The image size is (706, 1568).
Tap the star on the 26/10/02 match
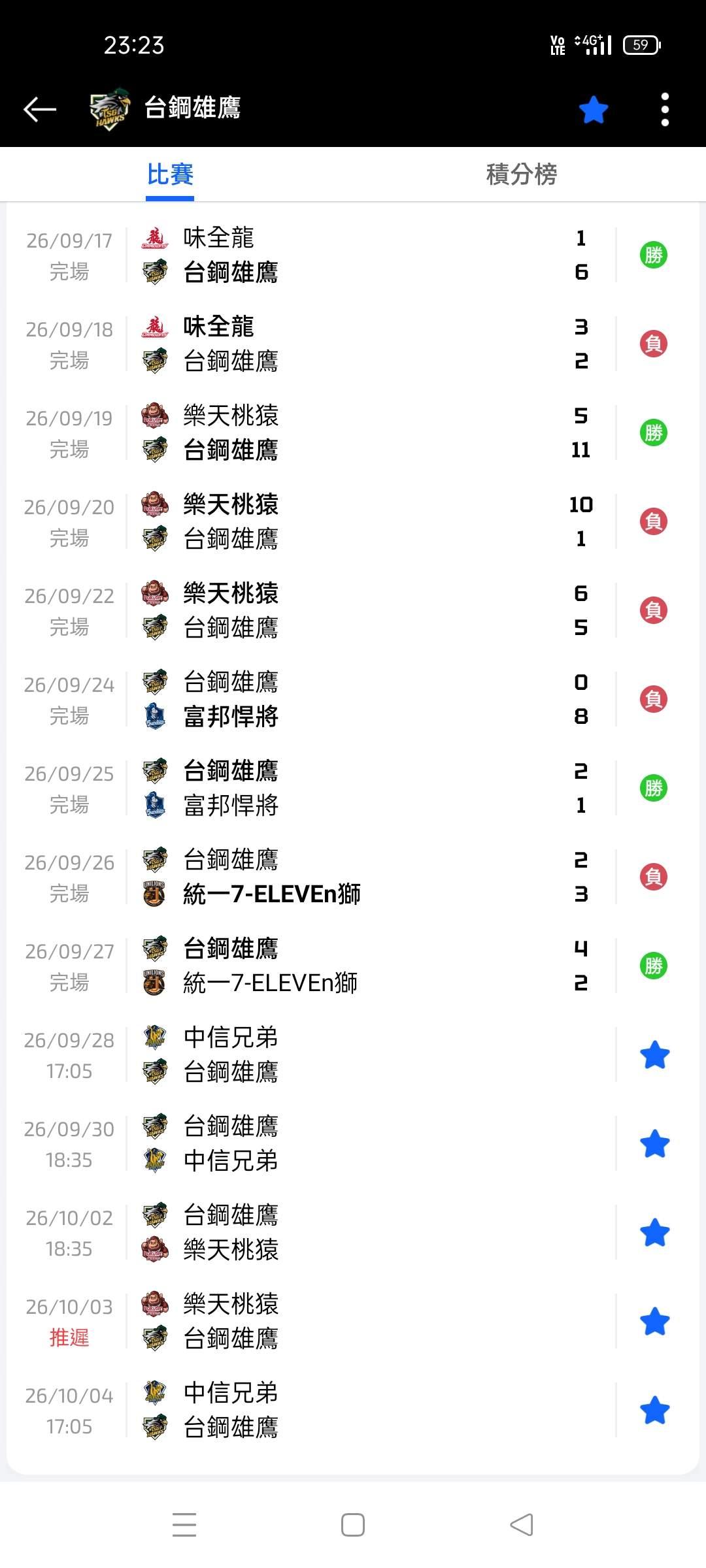(654, 1233)
